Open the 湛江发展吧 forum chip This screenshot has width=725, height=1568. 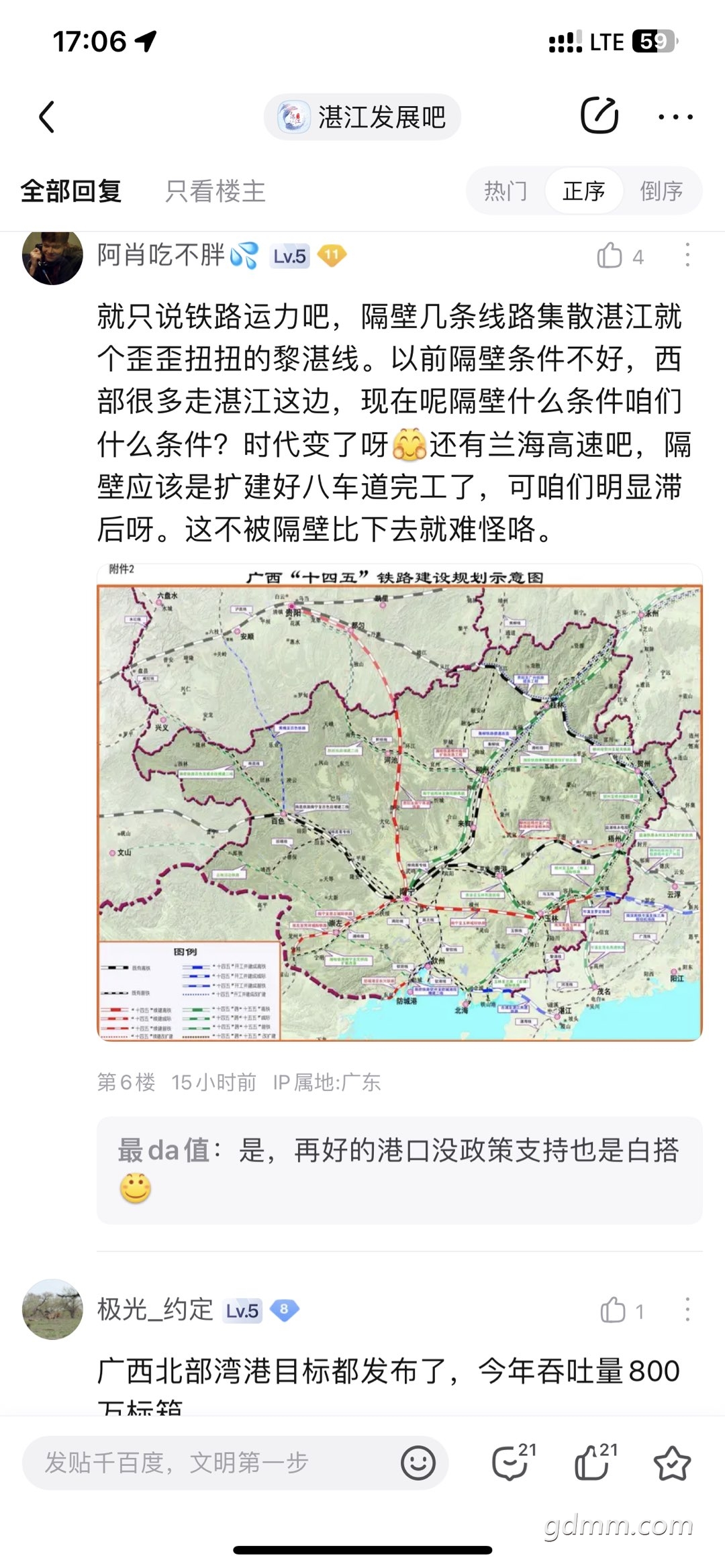coord(362,117)
